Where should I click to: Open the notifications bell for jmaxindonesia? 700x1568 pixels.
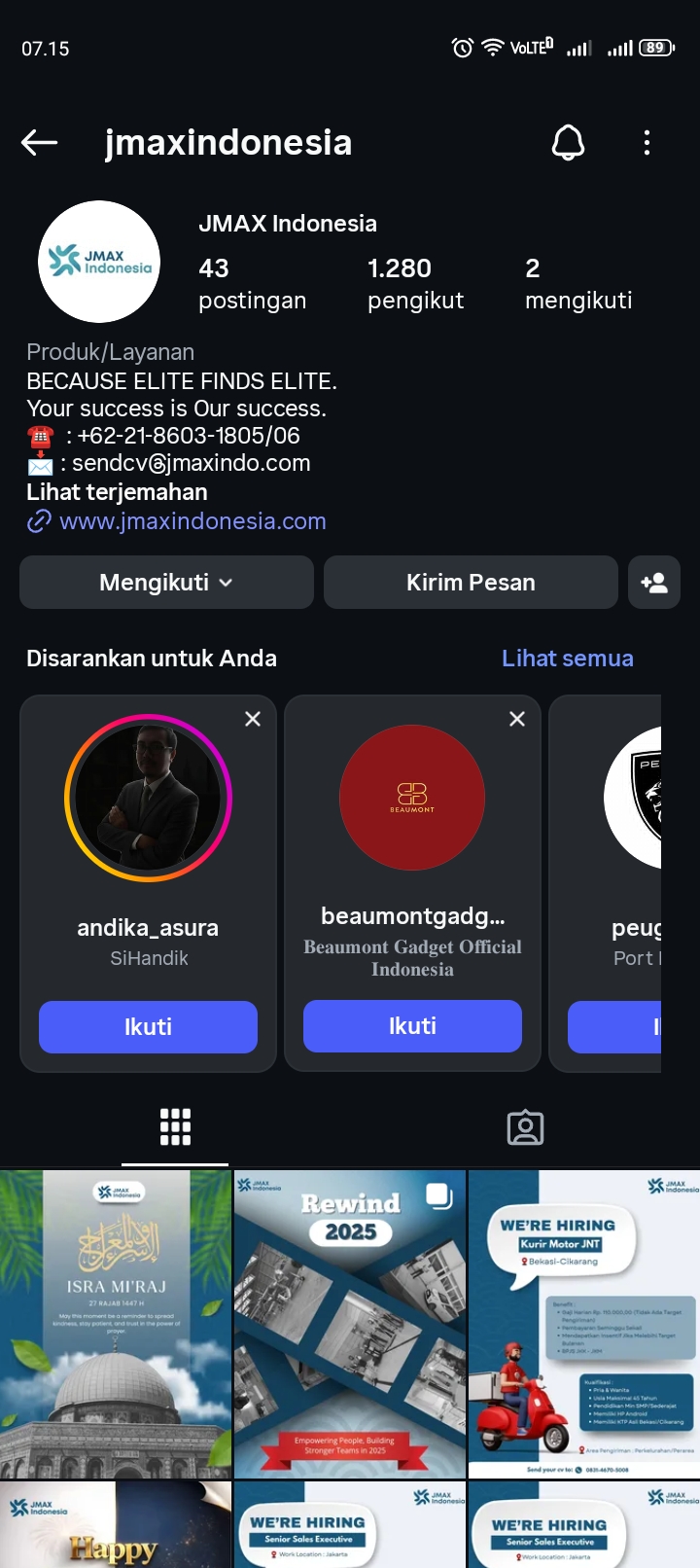pyautogui.click(x=568, y=143)
